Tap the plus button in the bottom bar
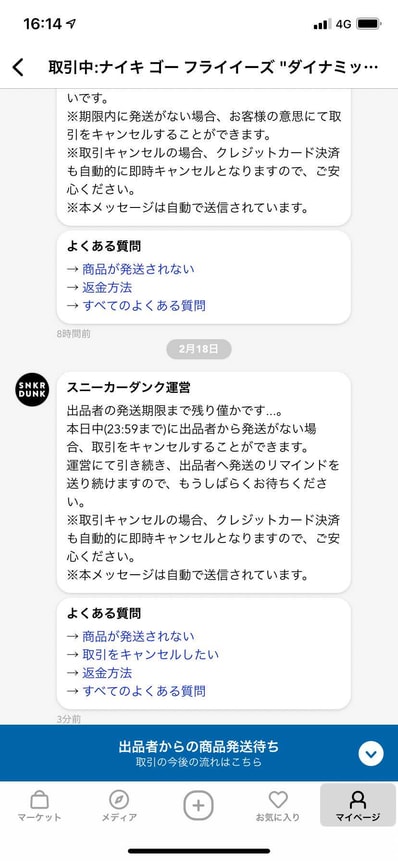This screenshot has width=398, height=861. point(198,806)
